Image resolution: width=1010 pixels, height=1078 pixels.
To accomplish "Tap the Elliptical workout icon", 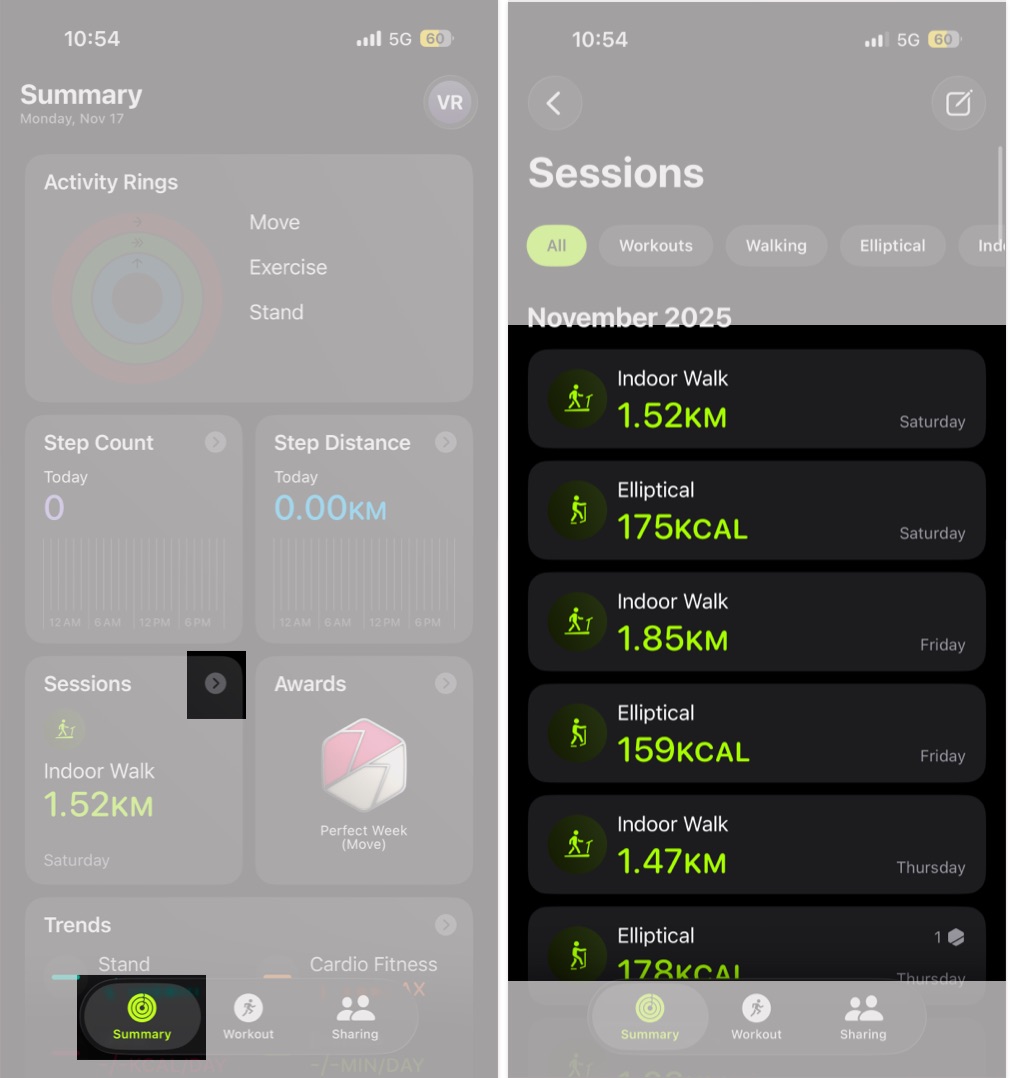I will click(578, 510).
